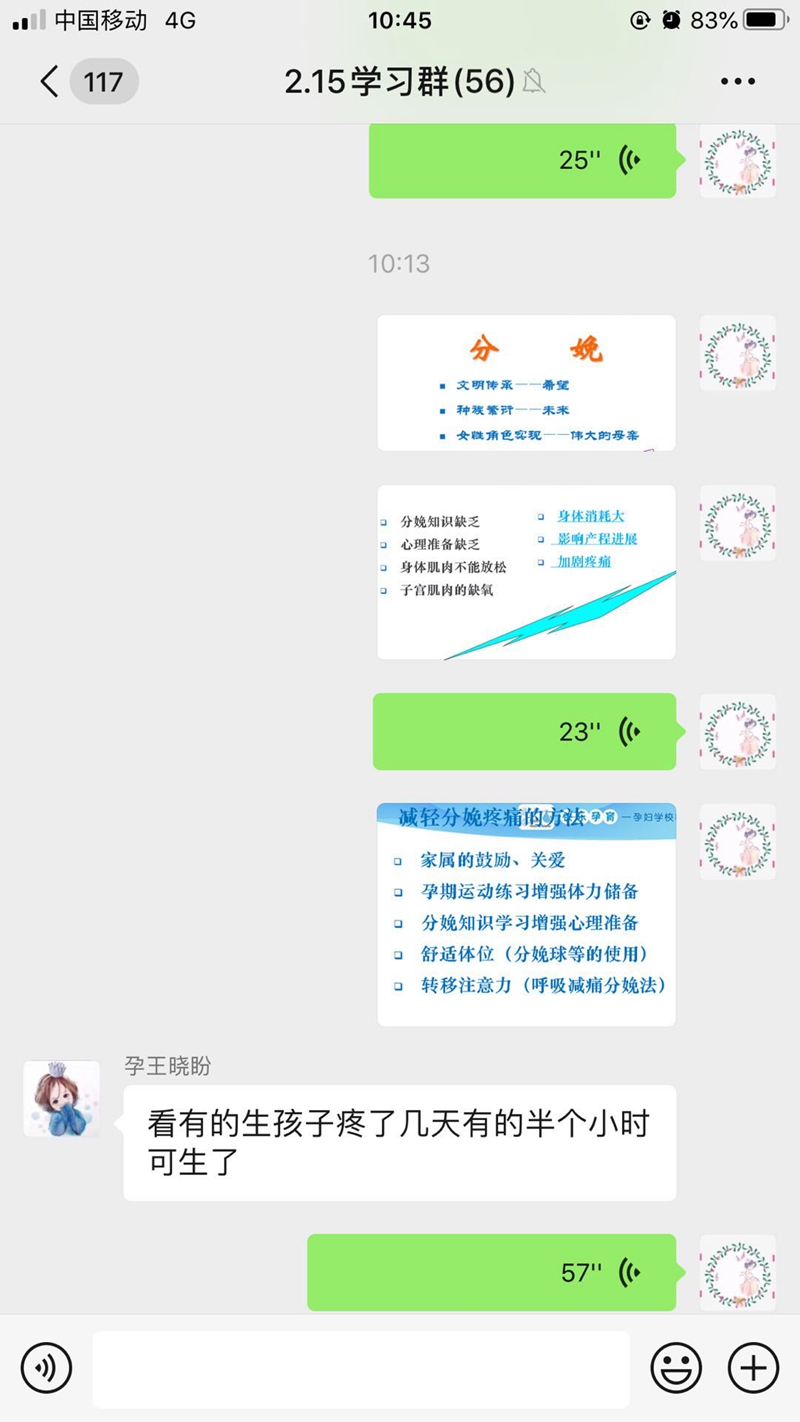View the 分娩知识缺乏 slide image
Screen dimensions: 800x1422
tap(526, 572)
